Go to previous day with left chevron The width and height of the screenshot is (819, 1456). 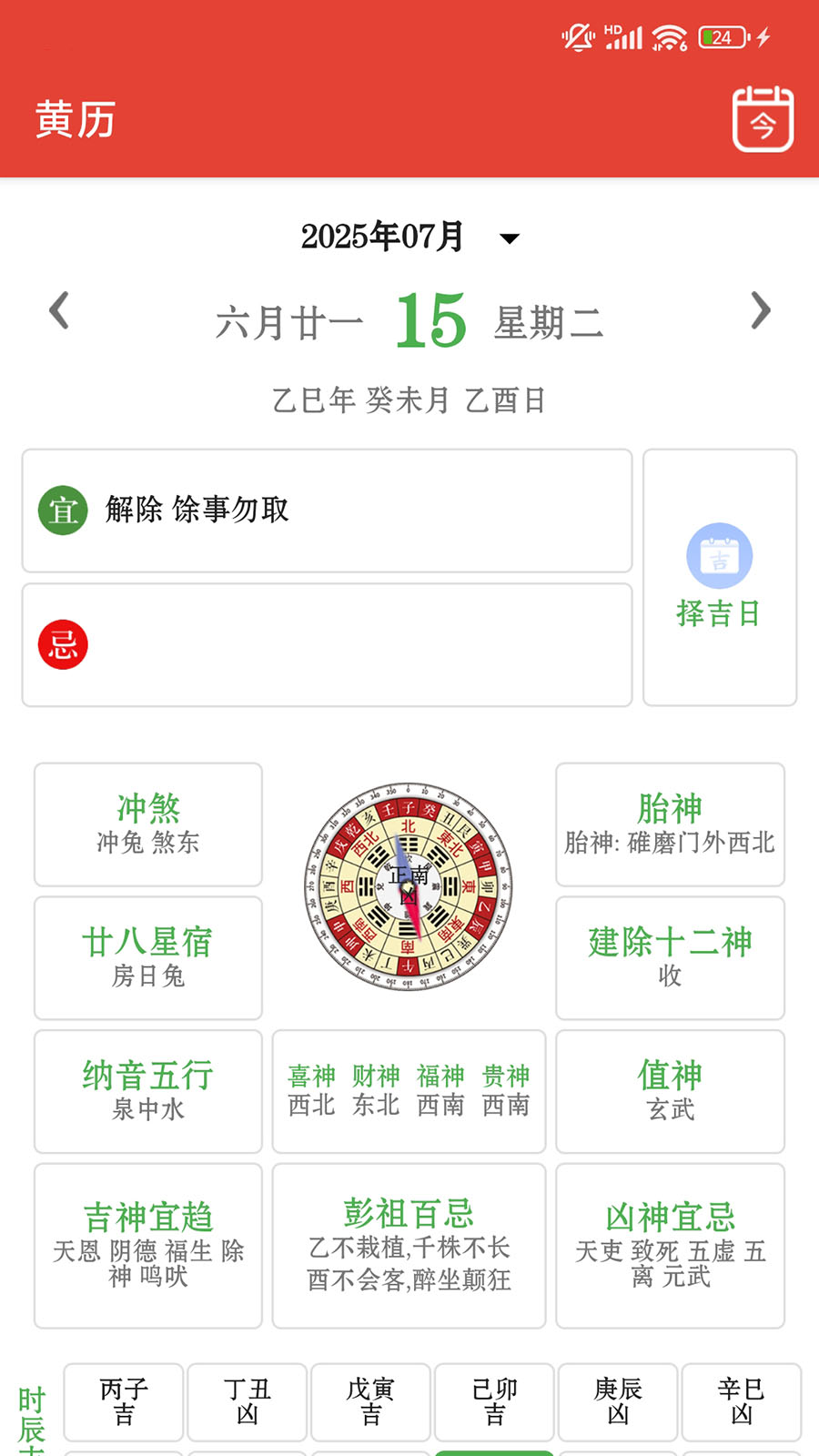[x=58, y=311]
